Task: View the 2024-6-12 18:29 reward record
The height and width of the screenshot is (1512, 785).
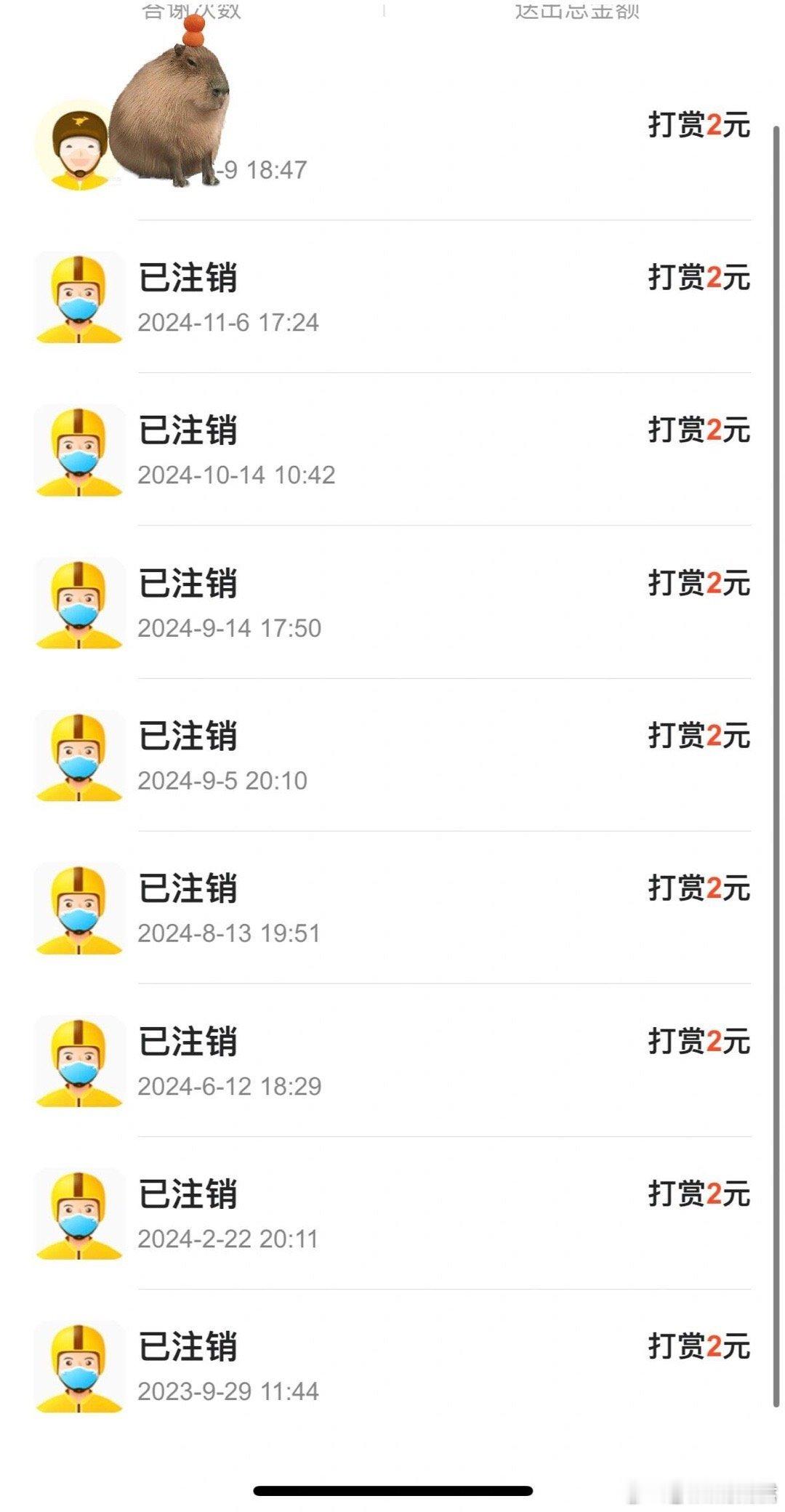Action: pyautogui.click(x=392, y=1060)
